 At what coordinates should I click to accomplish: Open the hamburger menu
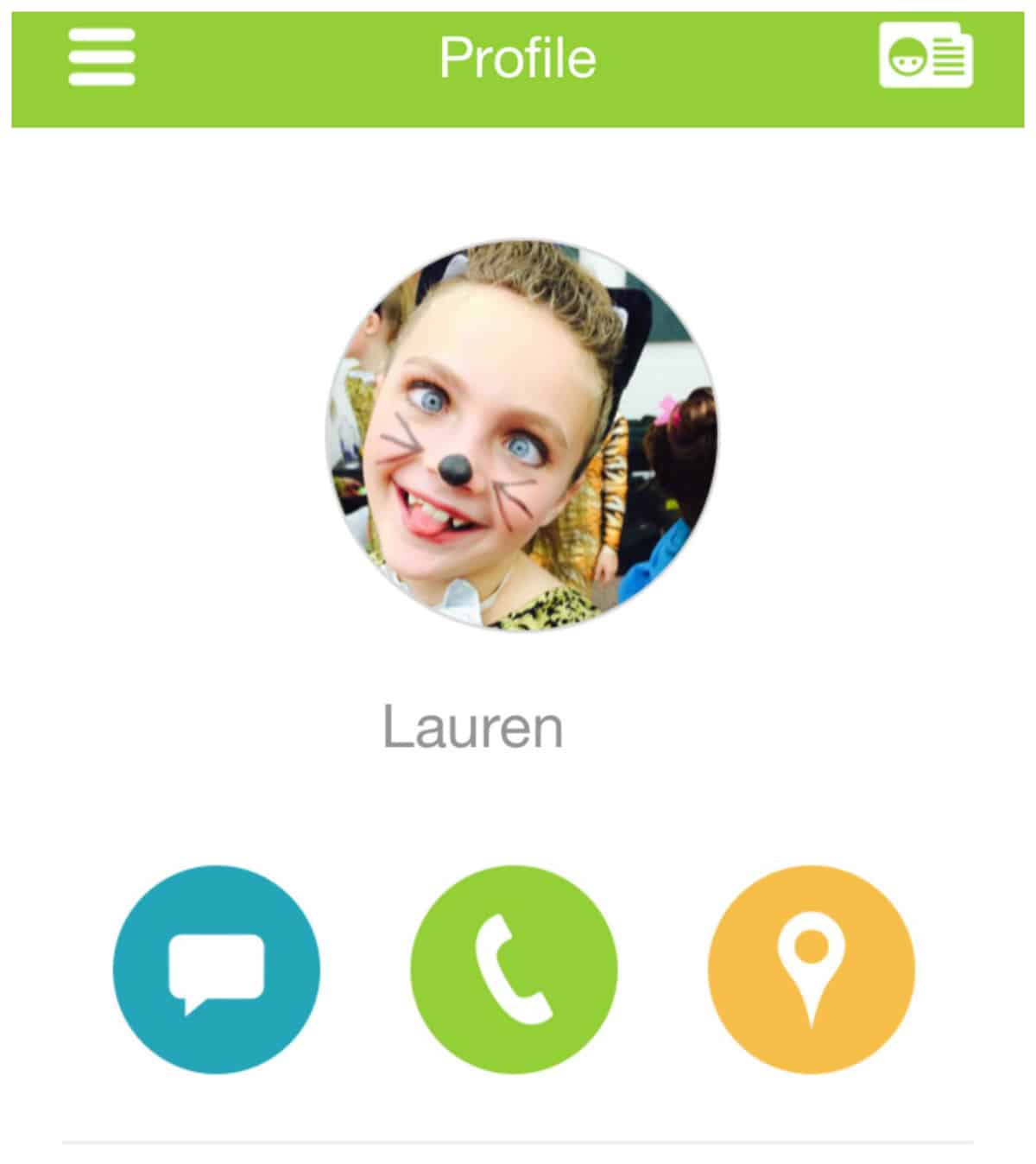coord(102,57)
